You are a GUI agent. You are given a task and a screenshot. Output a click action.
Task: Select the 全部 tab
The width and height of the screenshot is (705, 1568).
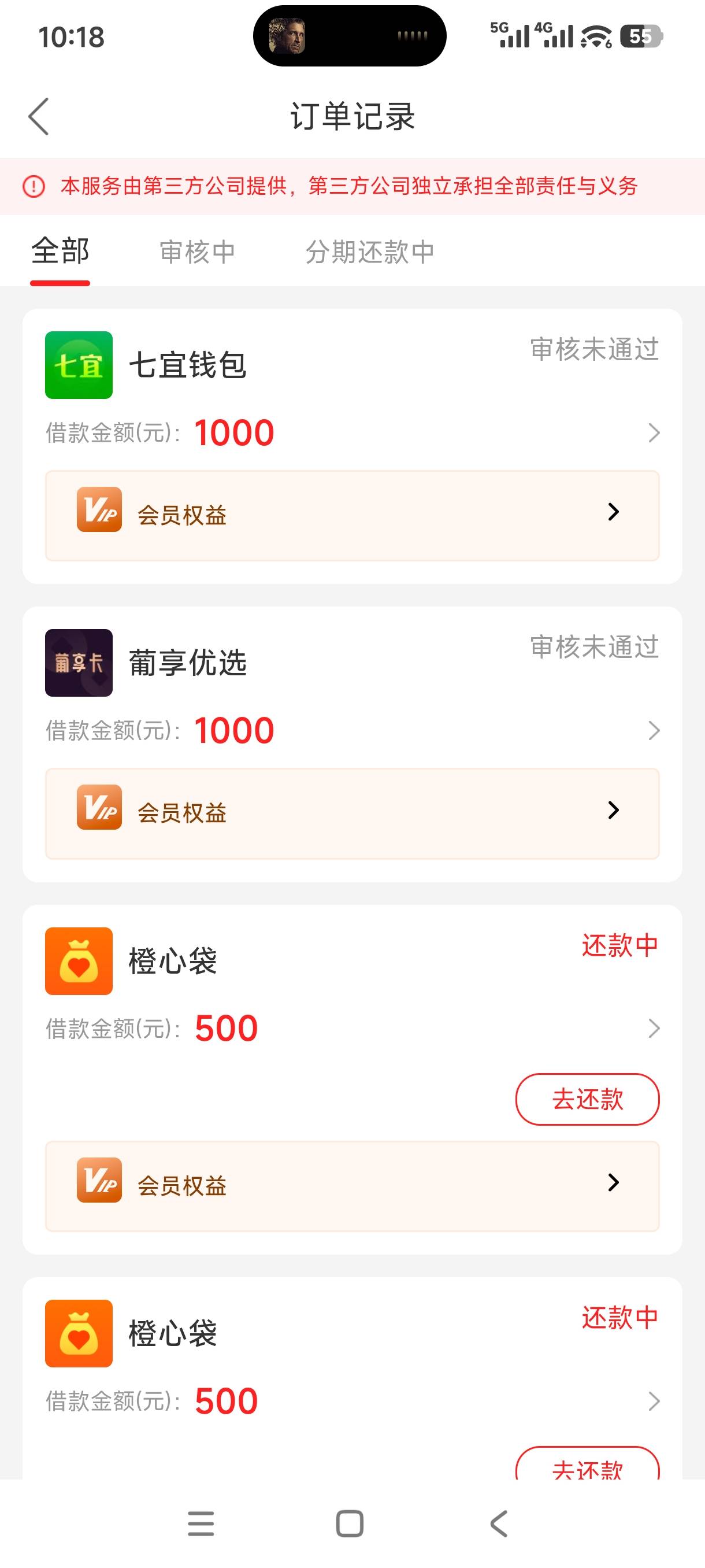(60, 252)
